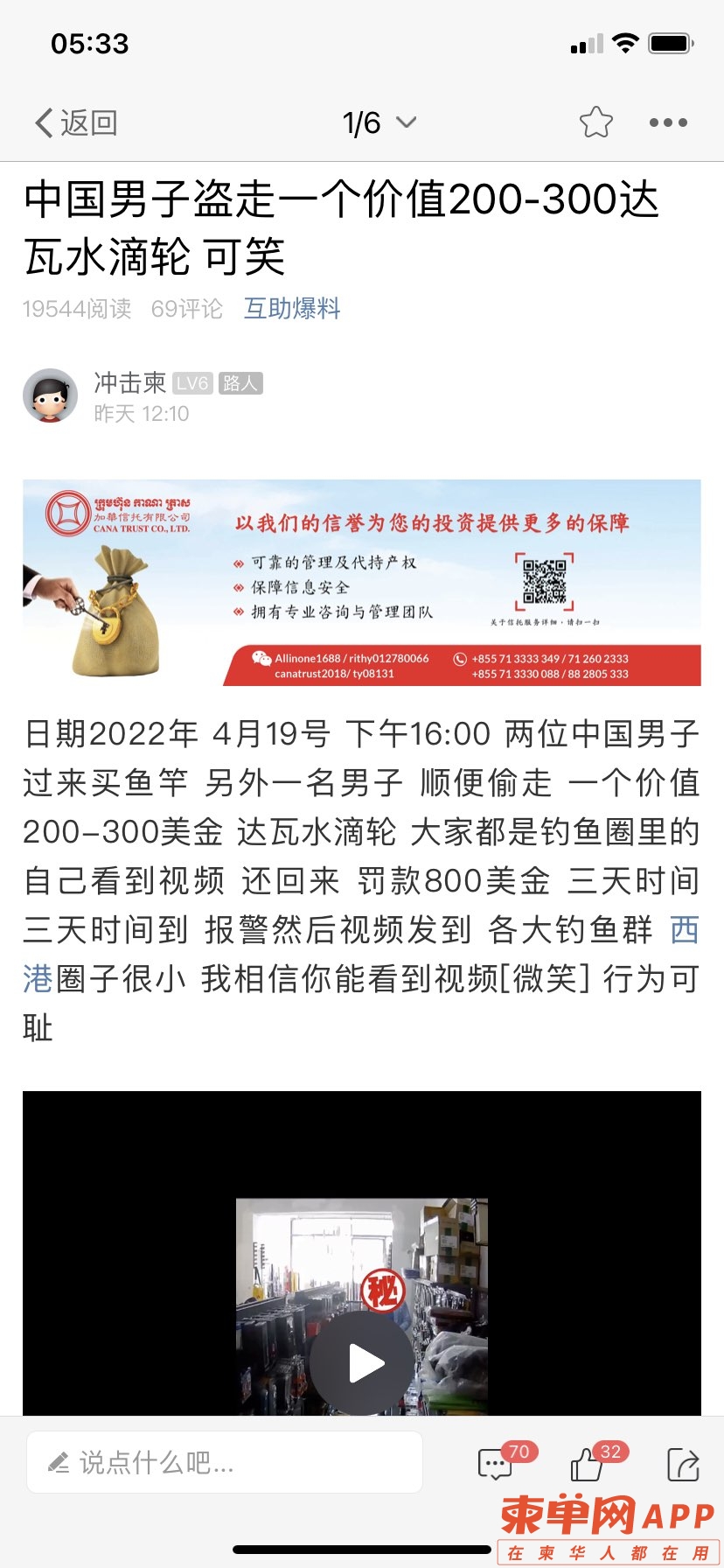Expand the 1/6 page selector
Image resolution: width=724 pixels, height=1568 pixels.
pyautogui.click(x=379, y=122)
